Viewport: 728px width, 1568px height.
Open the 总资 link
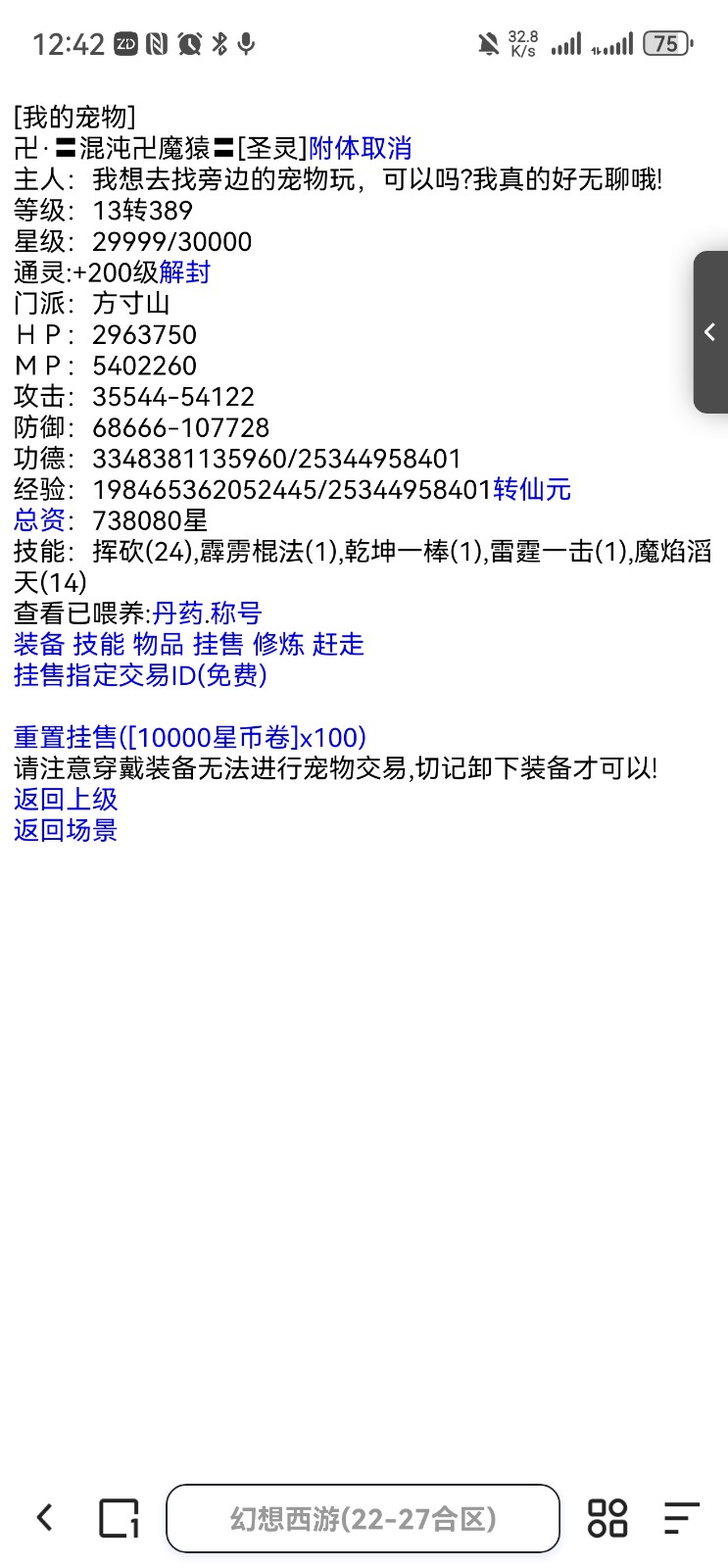[39, 520]
